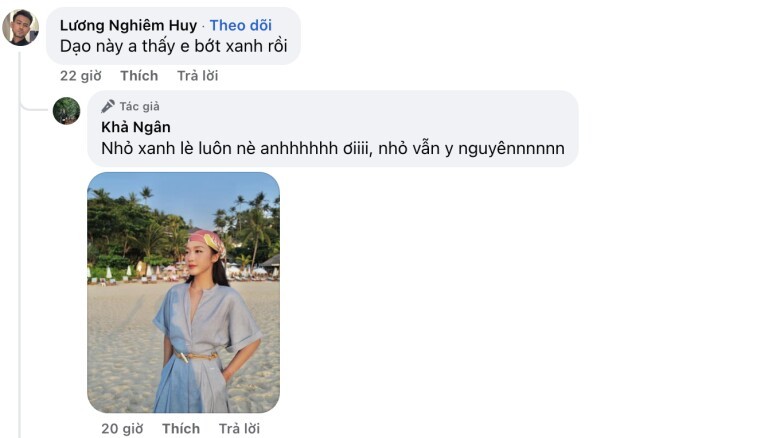The image size is (780, 438).
Task: Open Khả Ngân's profile avatar
Action: [x=66, y=111]
